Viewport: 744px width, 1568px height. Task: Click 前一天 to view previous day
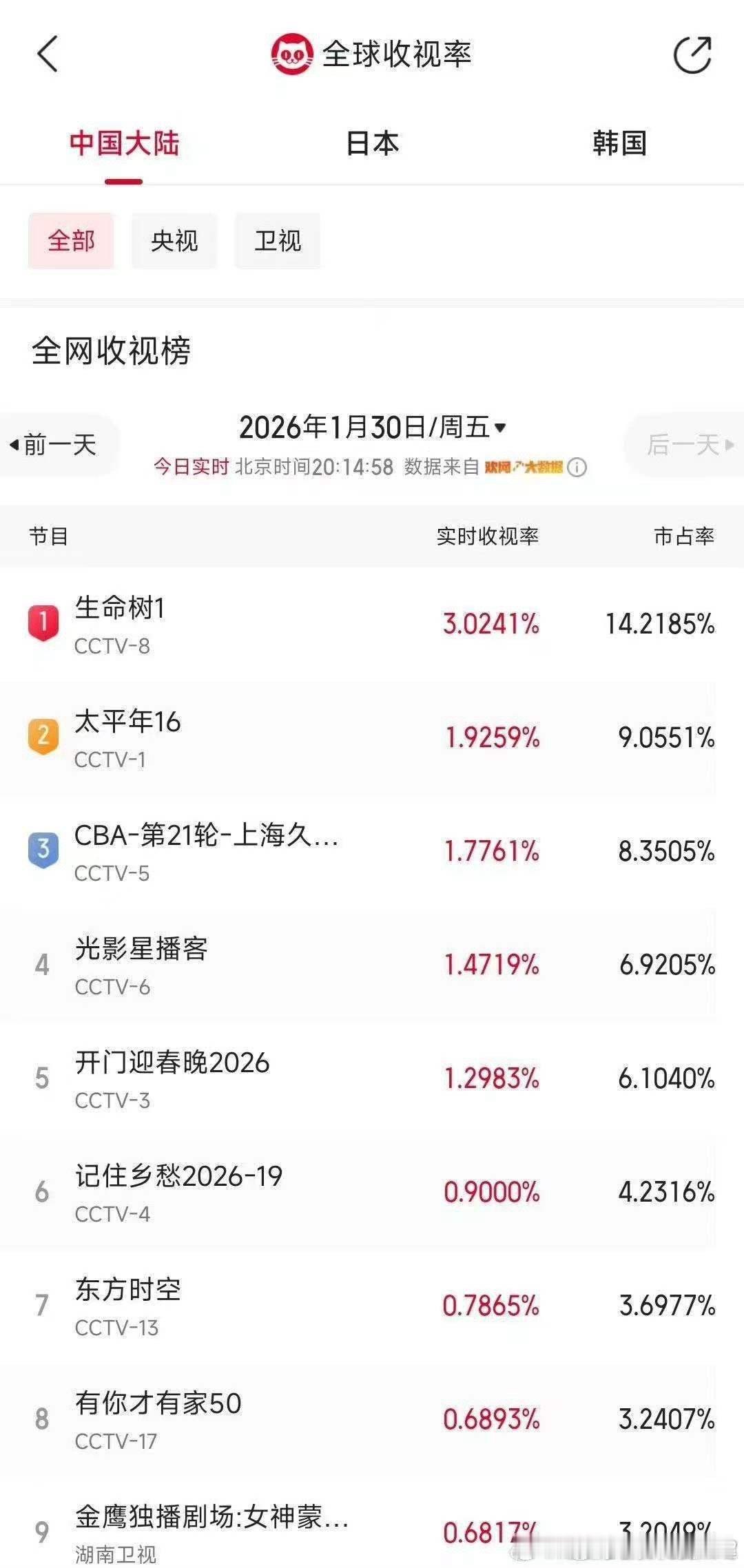55,443
